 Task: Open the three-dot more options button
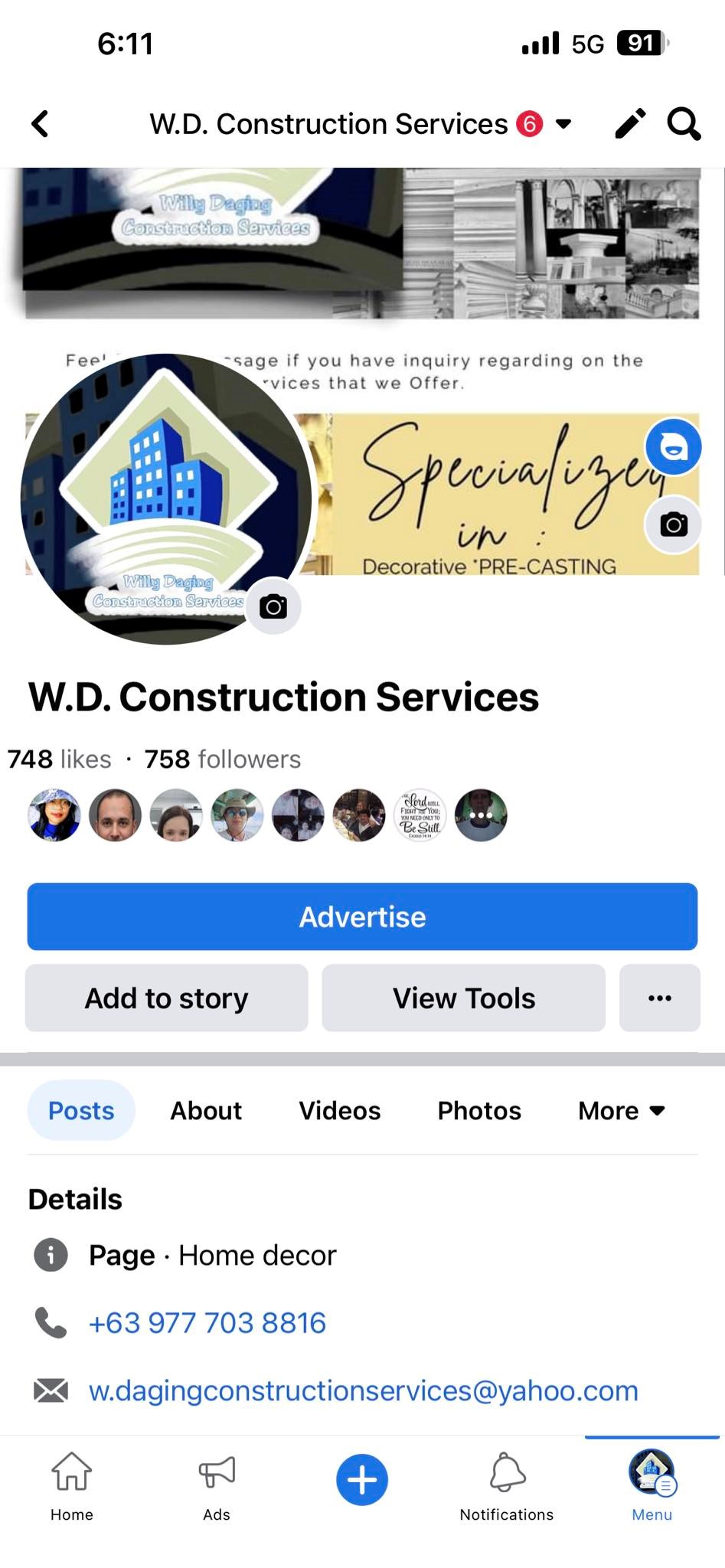pyautogui.click(x=659, y=998)
